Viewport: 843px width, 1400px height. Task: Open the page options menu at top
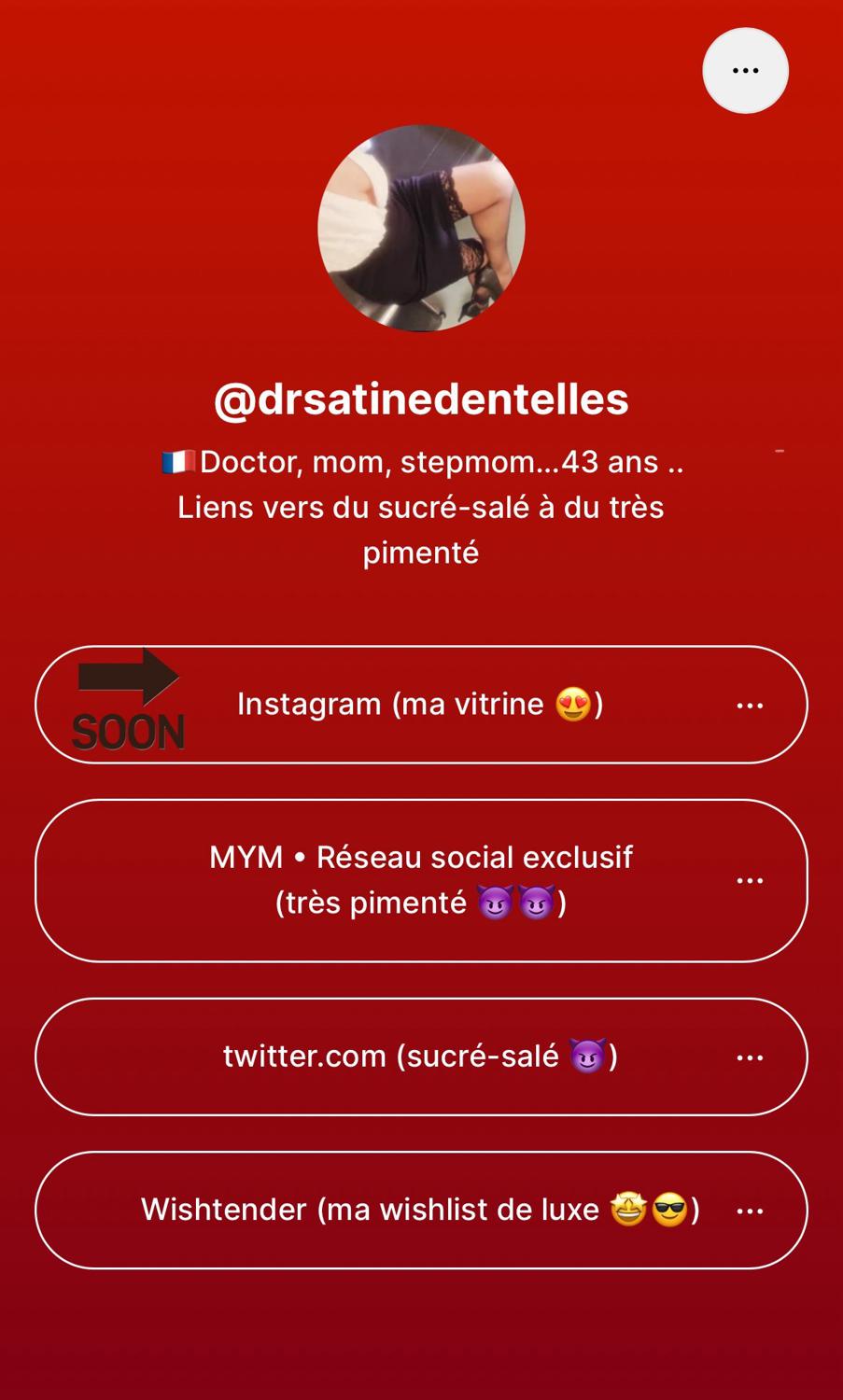(745, 71)
